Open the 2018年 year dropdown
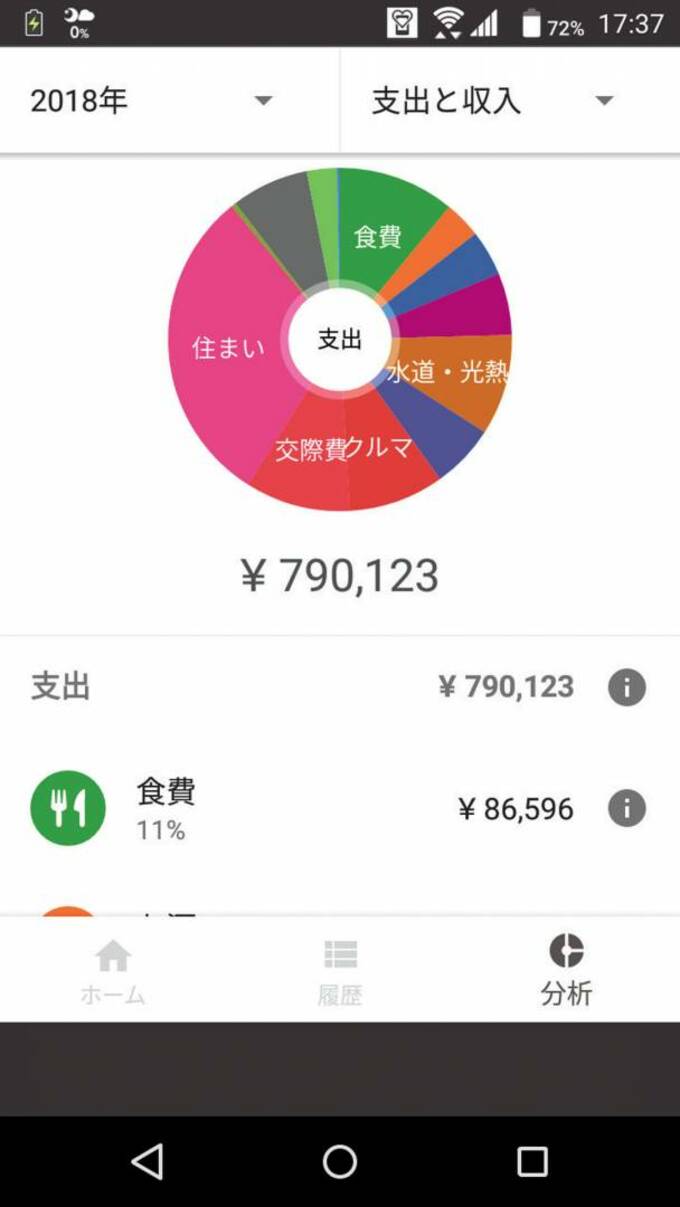 [x=150, y=101]
